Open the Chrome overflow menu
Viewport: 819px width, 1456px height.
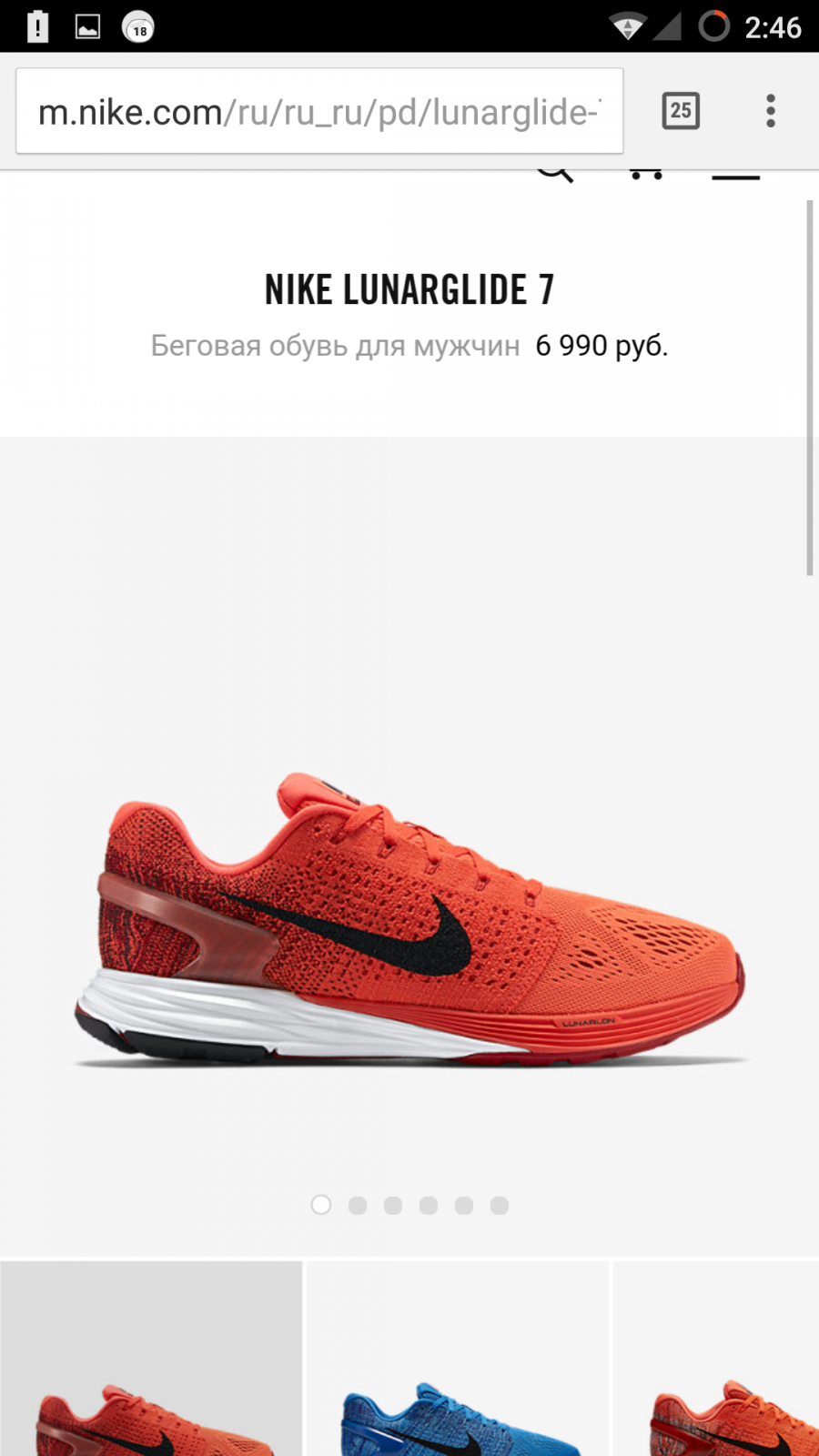tap(771, 111)
